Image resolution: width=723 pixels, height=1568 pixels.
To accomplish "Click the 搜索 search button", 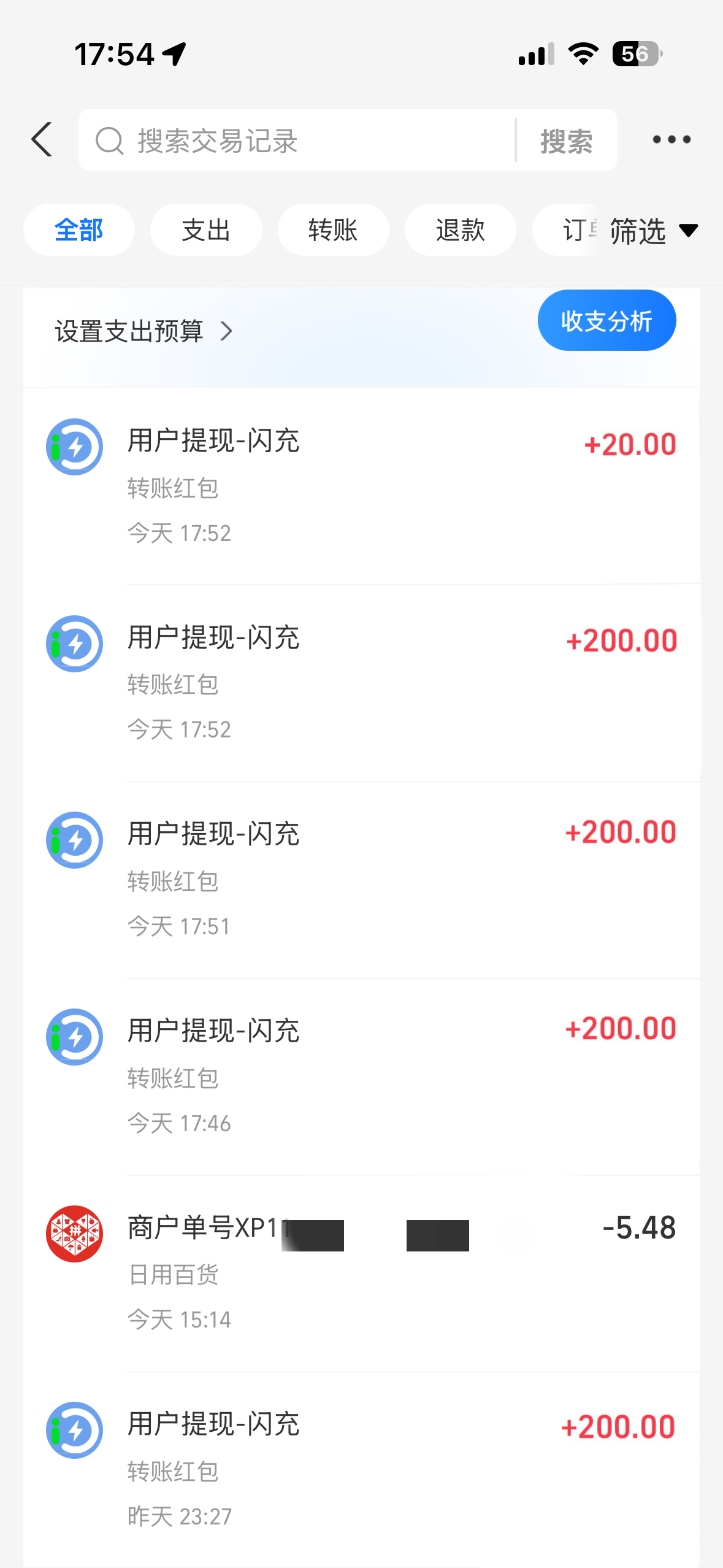I will coord(565,140).
